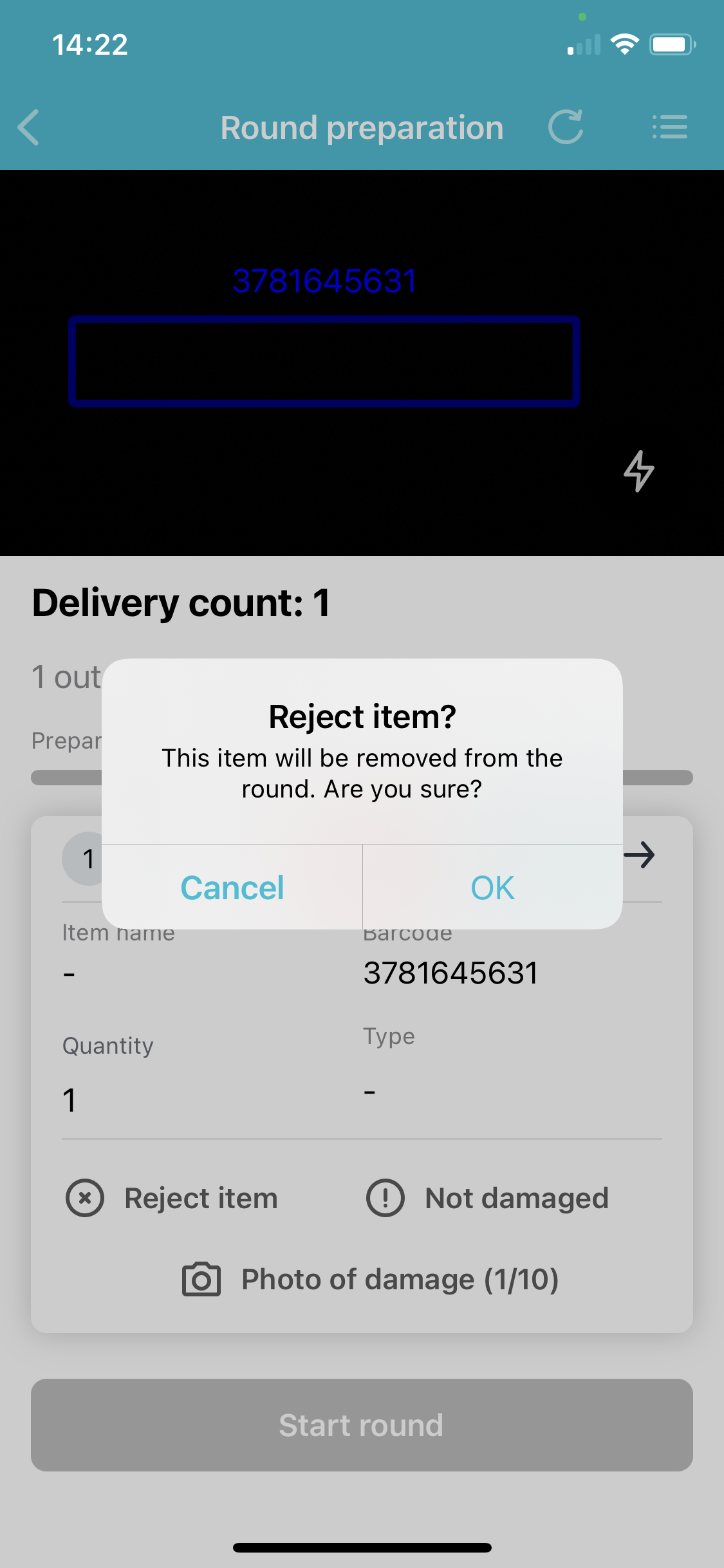Refresh the round preparation screen

pos(566,127)
